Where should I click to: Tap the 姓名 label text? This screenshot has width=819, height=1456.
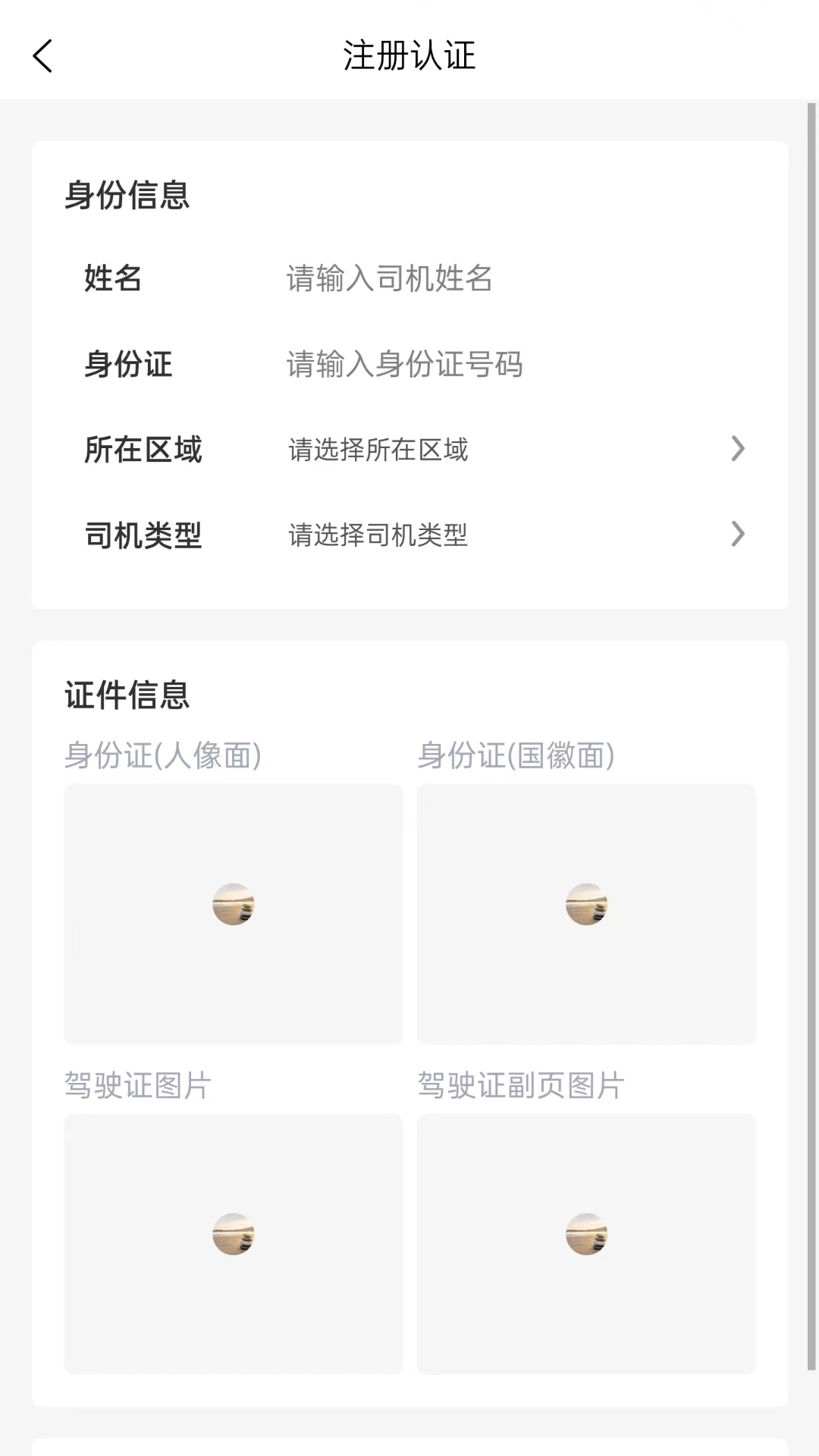(111, 279)
